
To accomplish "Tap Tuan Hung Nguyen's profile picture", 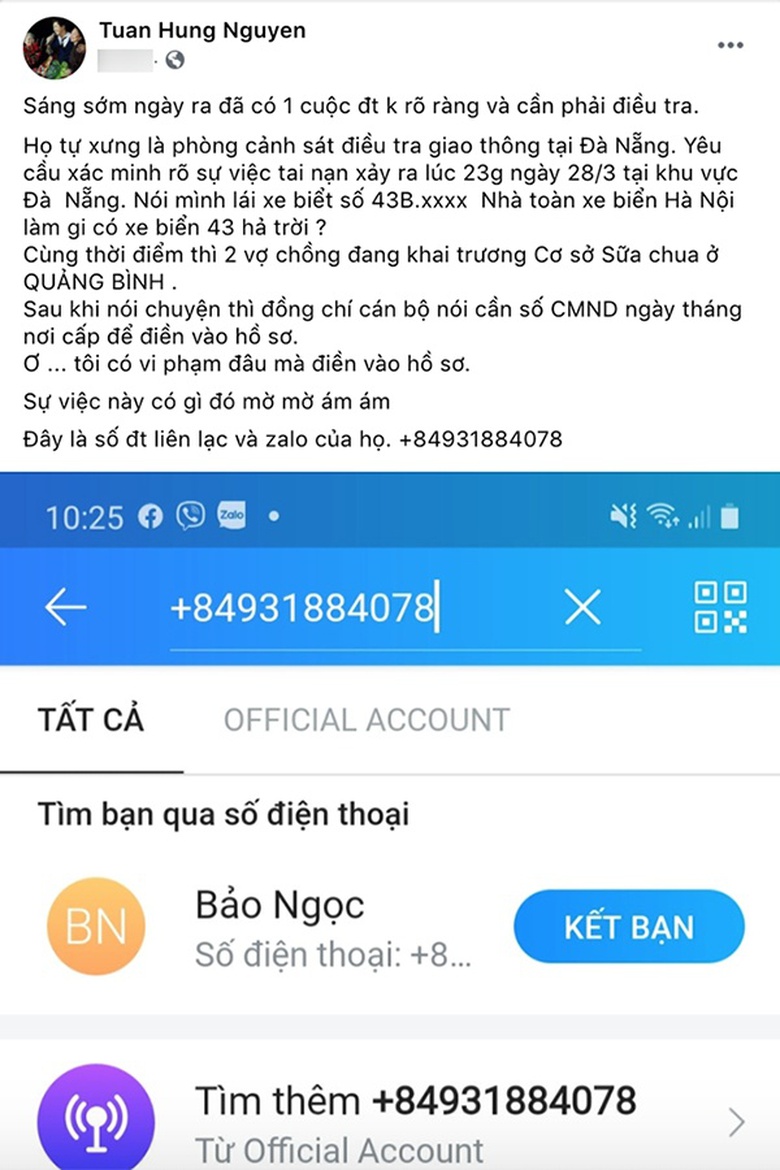I will 54,46.
